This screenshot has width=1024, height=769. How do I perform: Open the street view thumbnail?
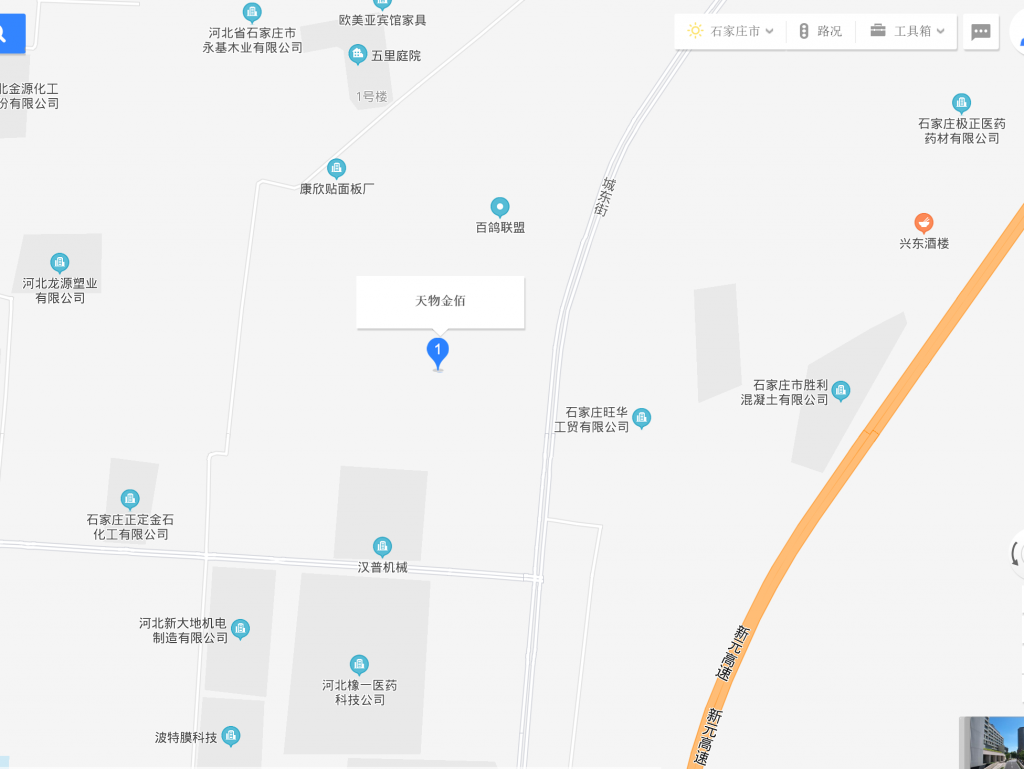tap(992, 742)
